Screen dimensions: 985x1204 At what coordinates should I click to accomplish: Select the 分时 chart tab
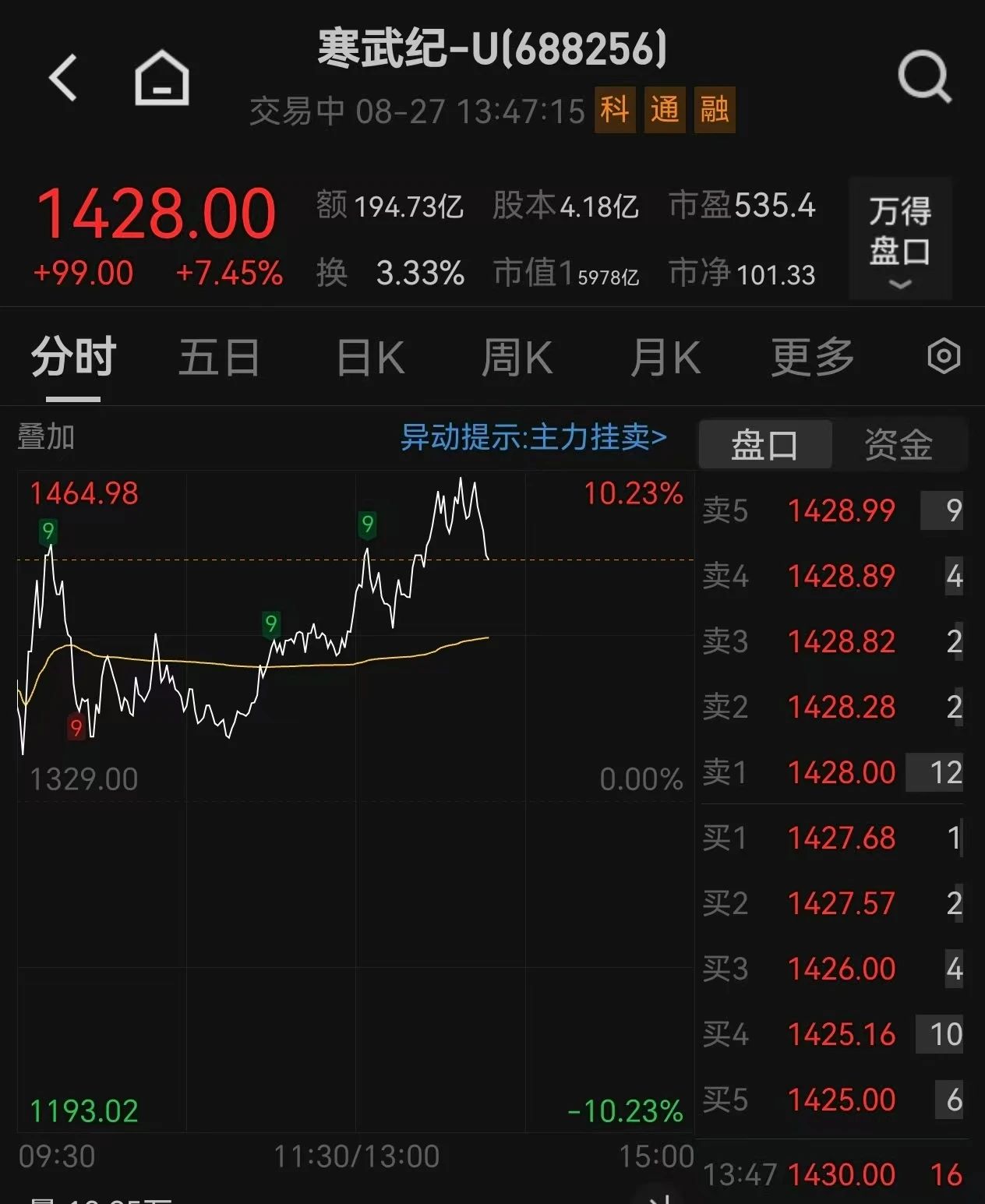(x=73, y=358)
